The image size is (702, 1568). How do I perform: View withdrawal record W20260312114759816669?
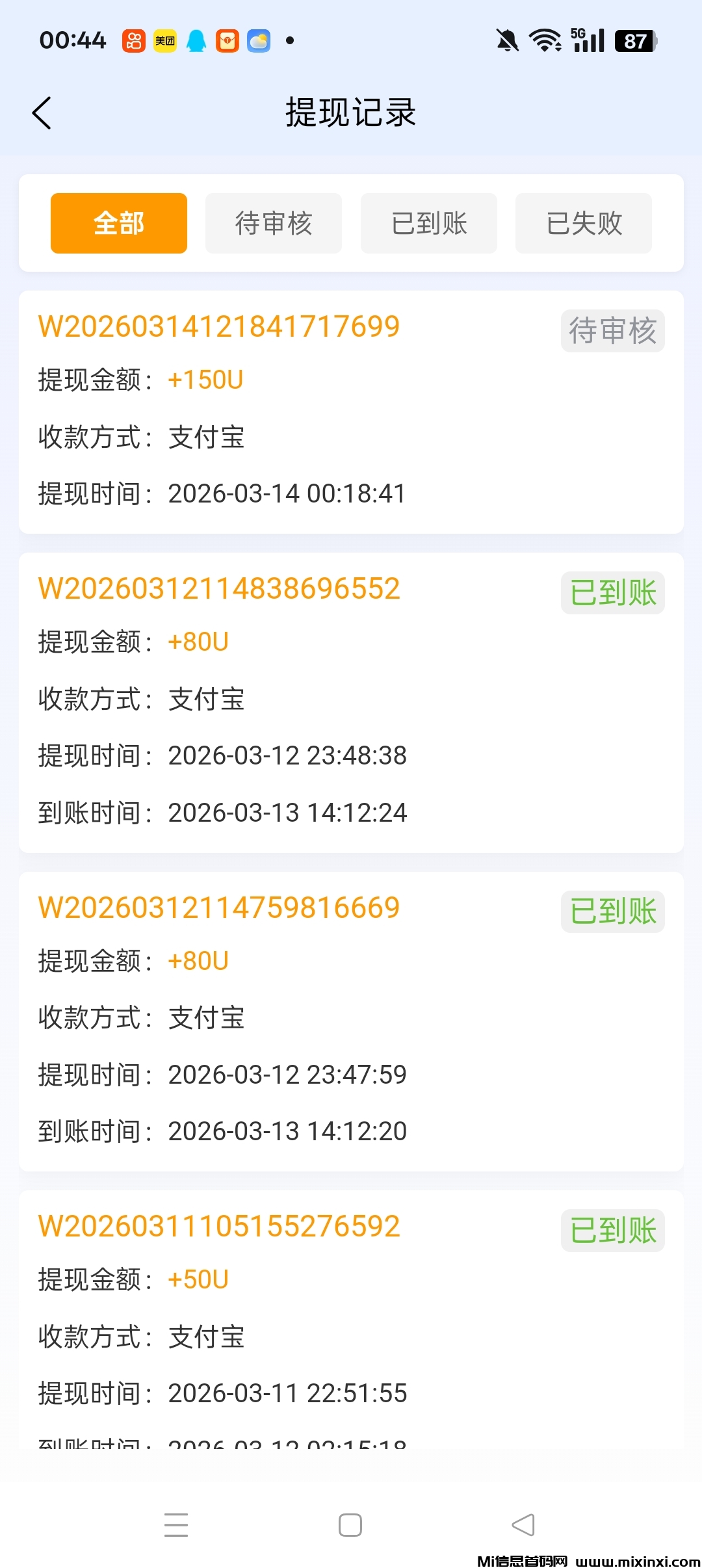click(218, 908)
